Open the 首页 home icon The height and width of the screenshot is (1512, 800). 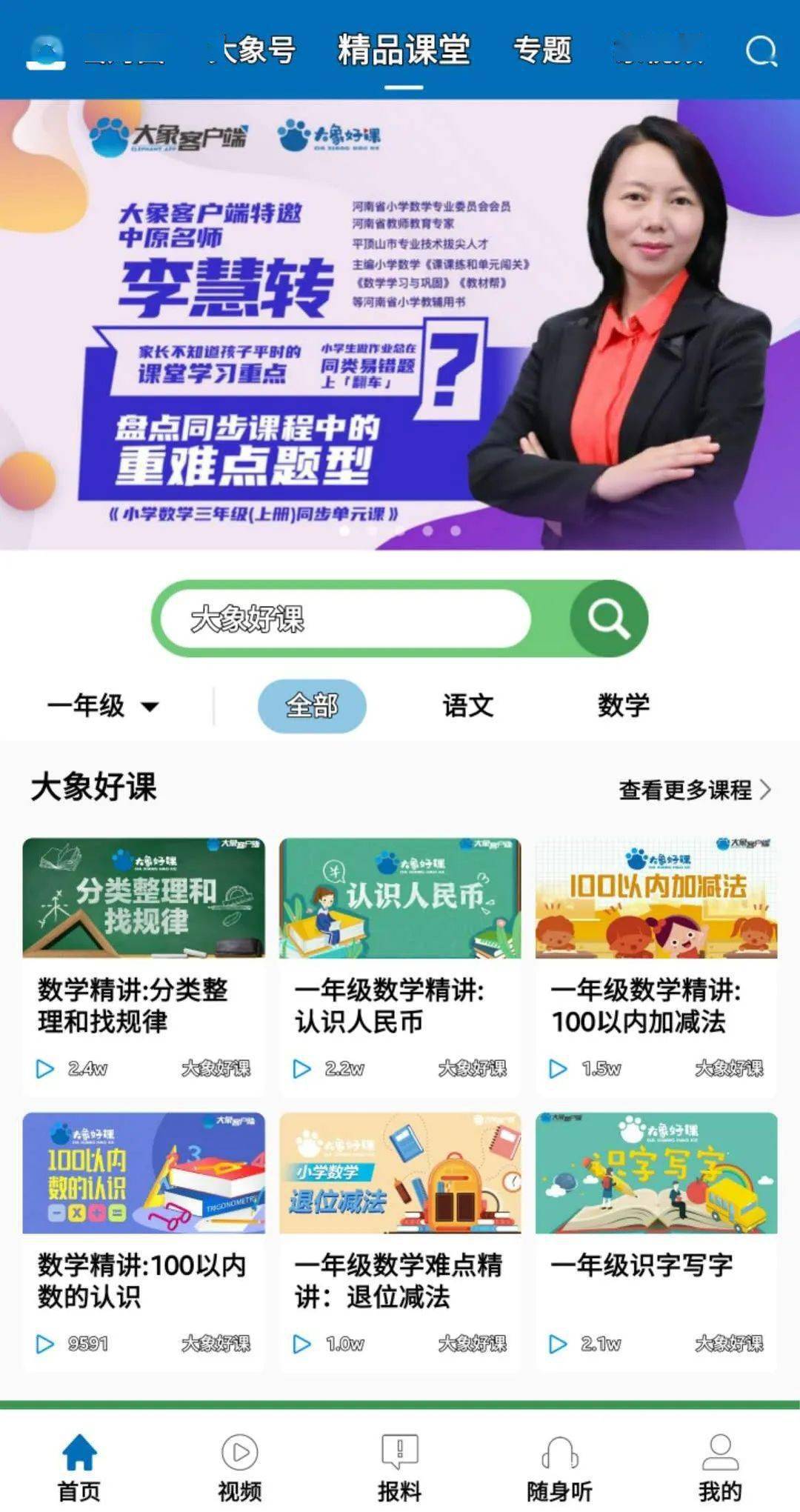point(79,1454)
